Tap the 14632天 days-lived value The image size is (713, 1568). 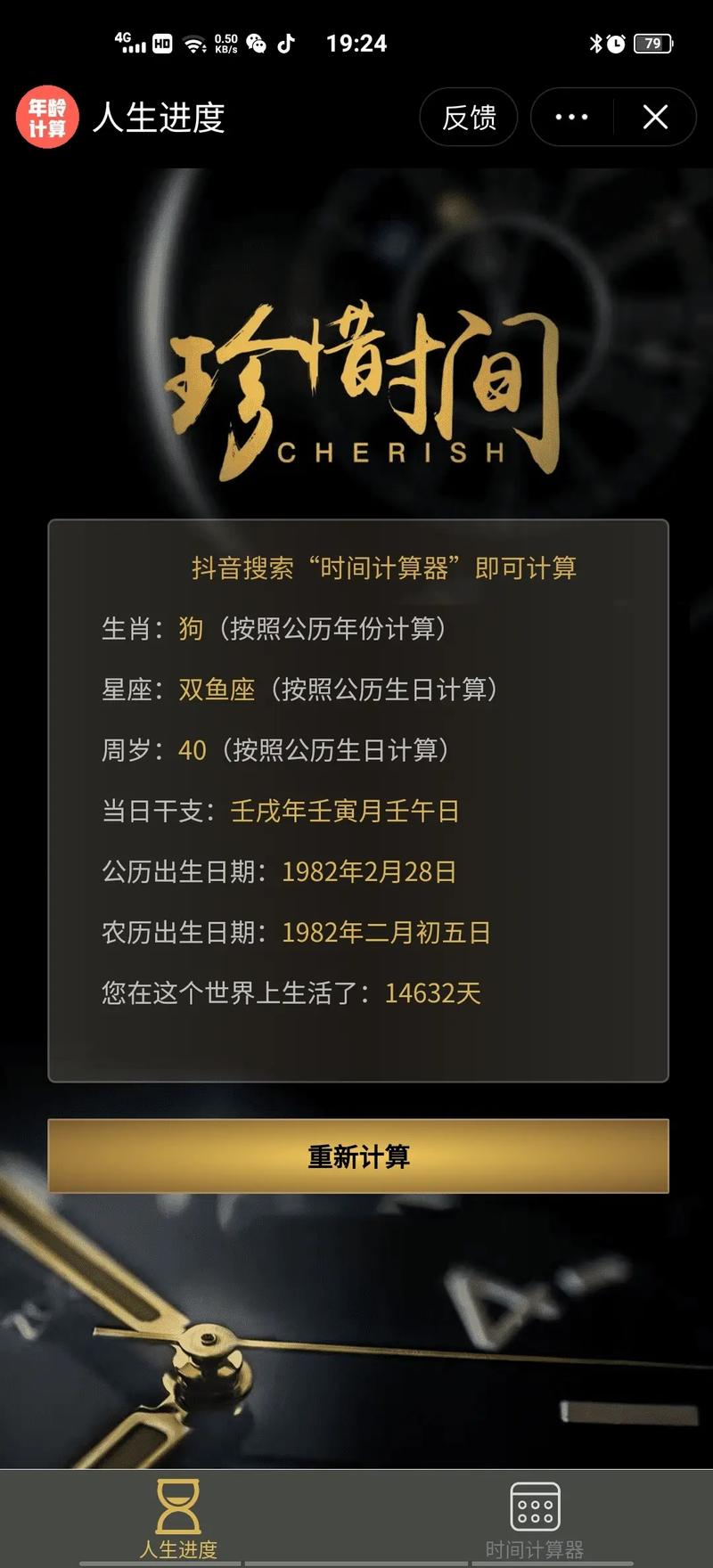[432, 993]
